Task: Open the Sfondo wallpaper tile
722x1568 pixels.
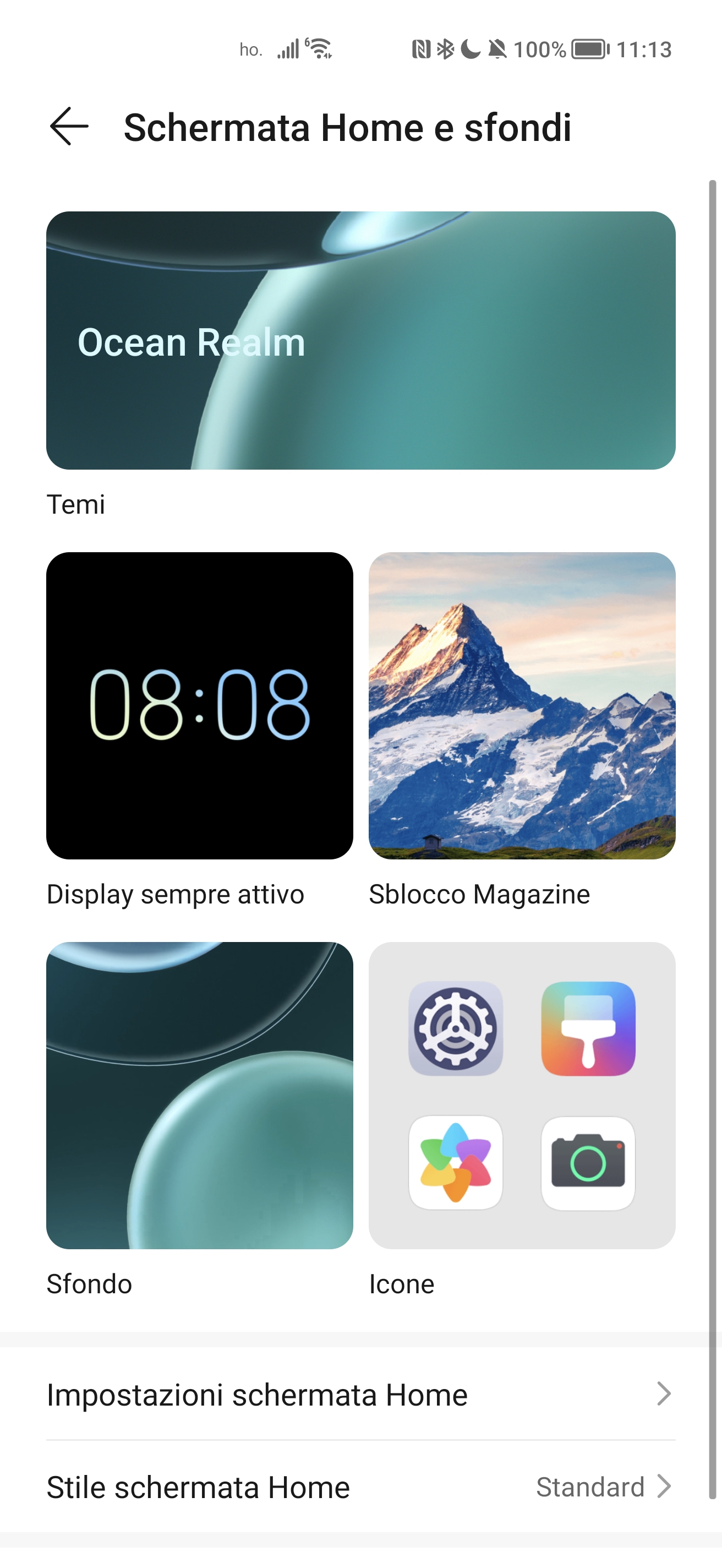Action: click(x=200, y=1095)
